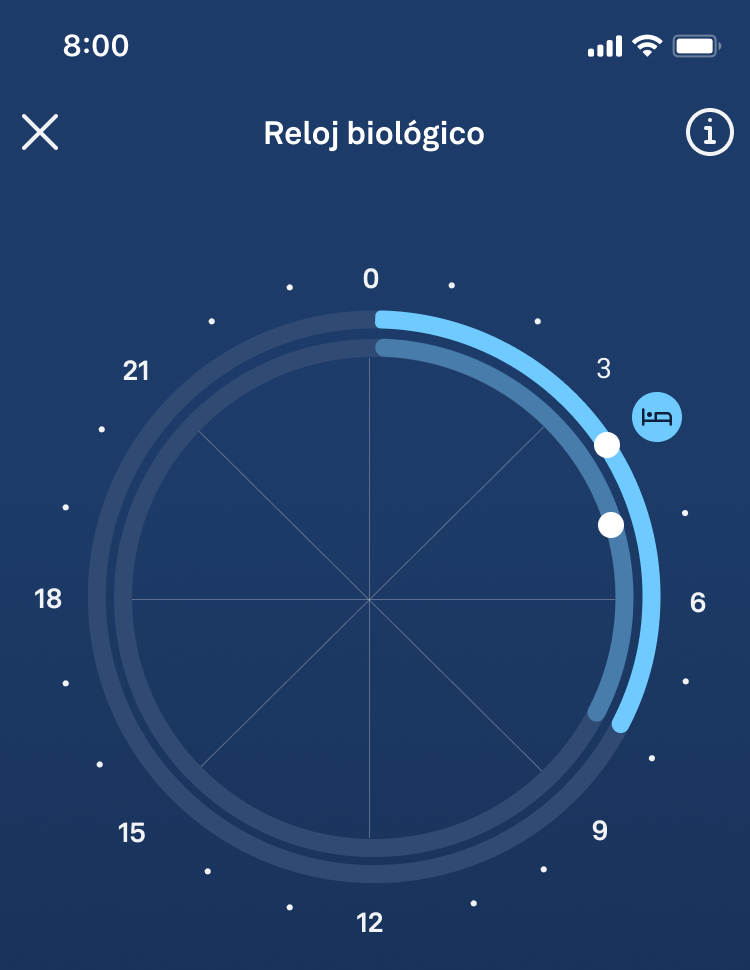Open the info icon
Viewport: 750px width, 970px height.
tap(709, 132)
